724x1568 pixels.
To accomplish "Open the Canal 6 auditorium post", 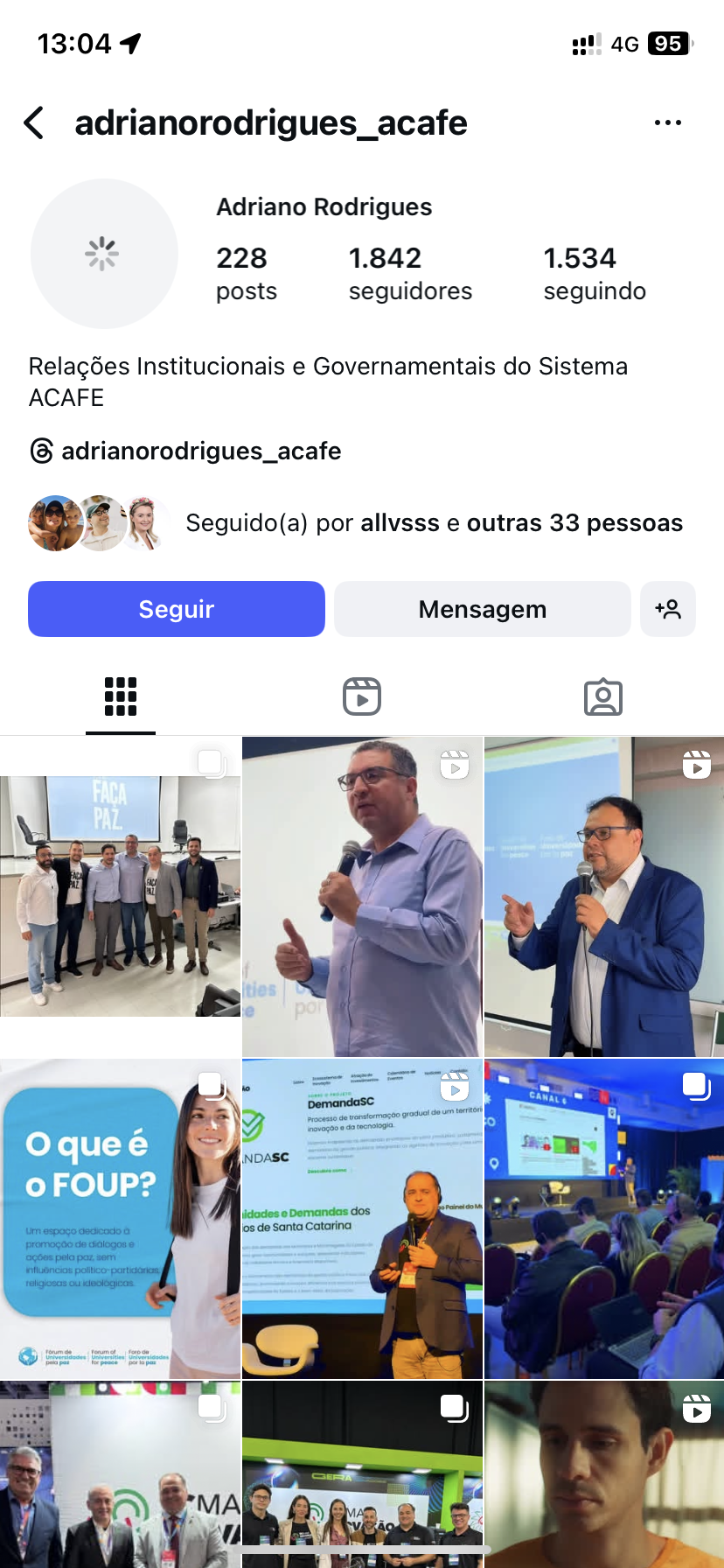I will pos(603,1219).
